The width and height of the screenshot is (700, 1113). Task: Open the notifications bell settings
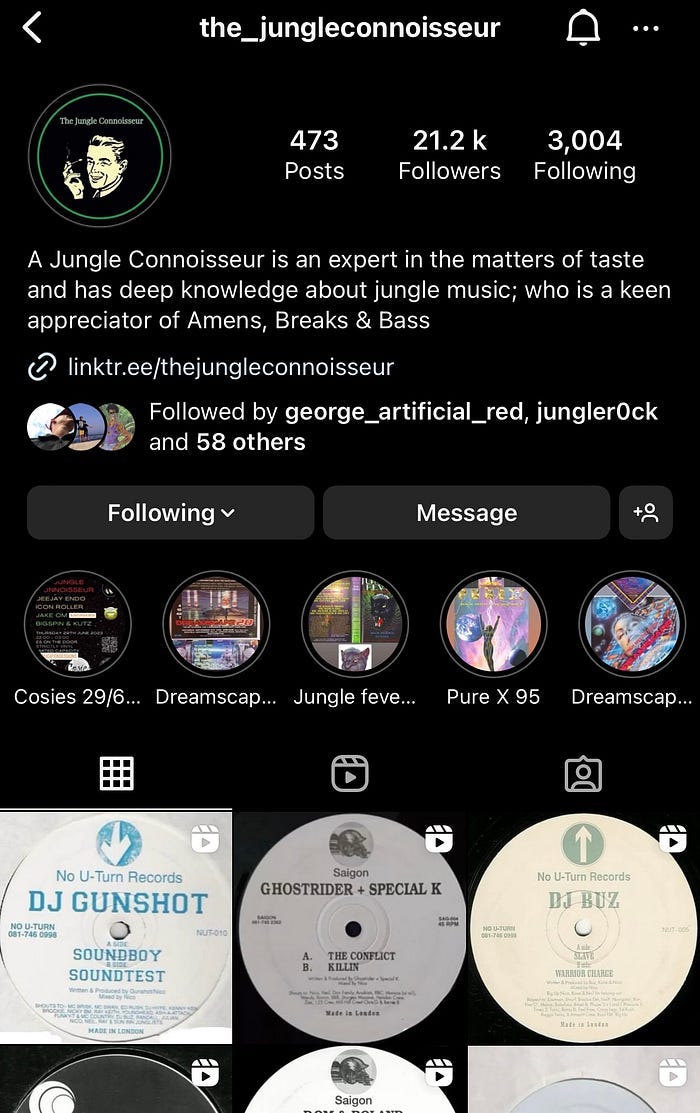(583, 28)
